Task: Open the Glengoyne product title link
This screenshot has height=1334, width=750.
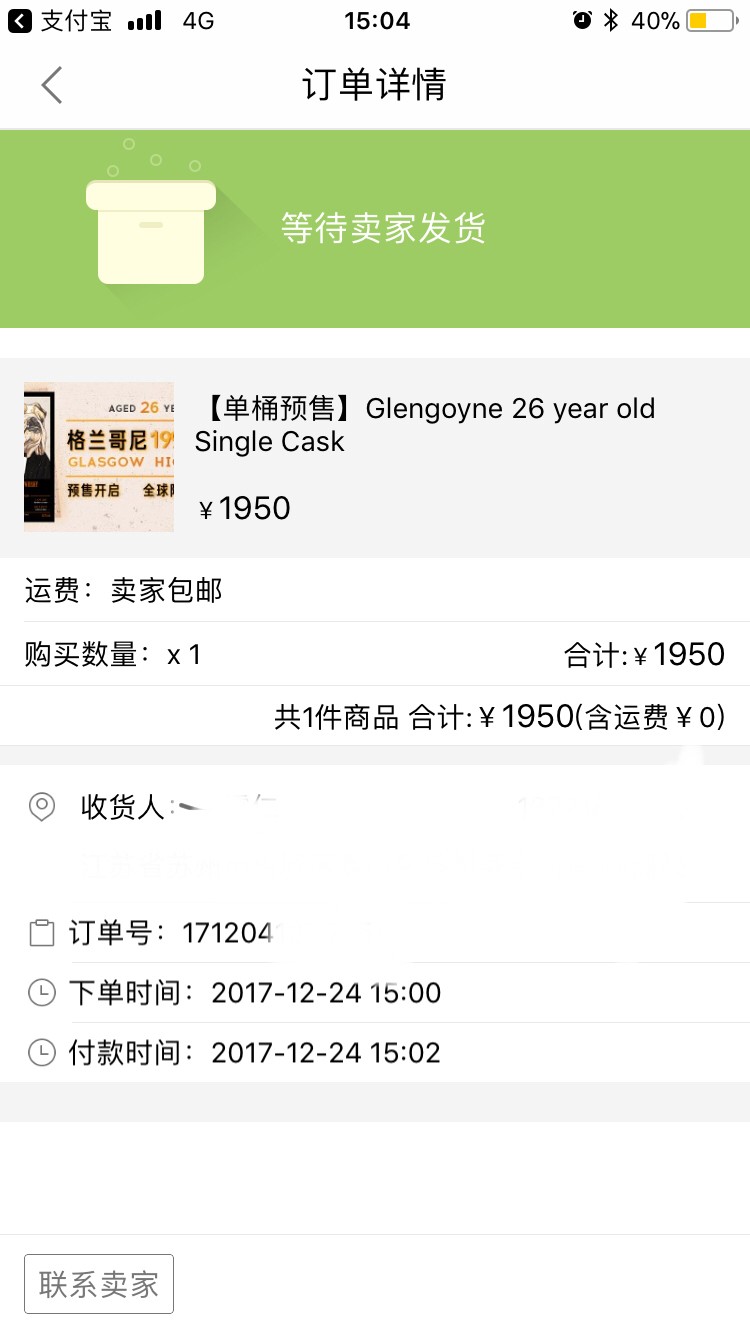Action: (425, 424)
